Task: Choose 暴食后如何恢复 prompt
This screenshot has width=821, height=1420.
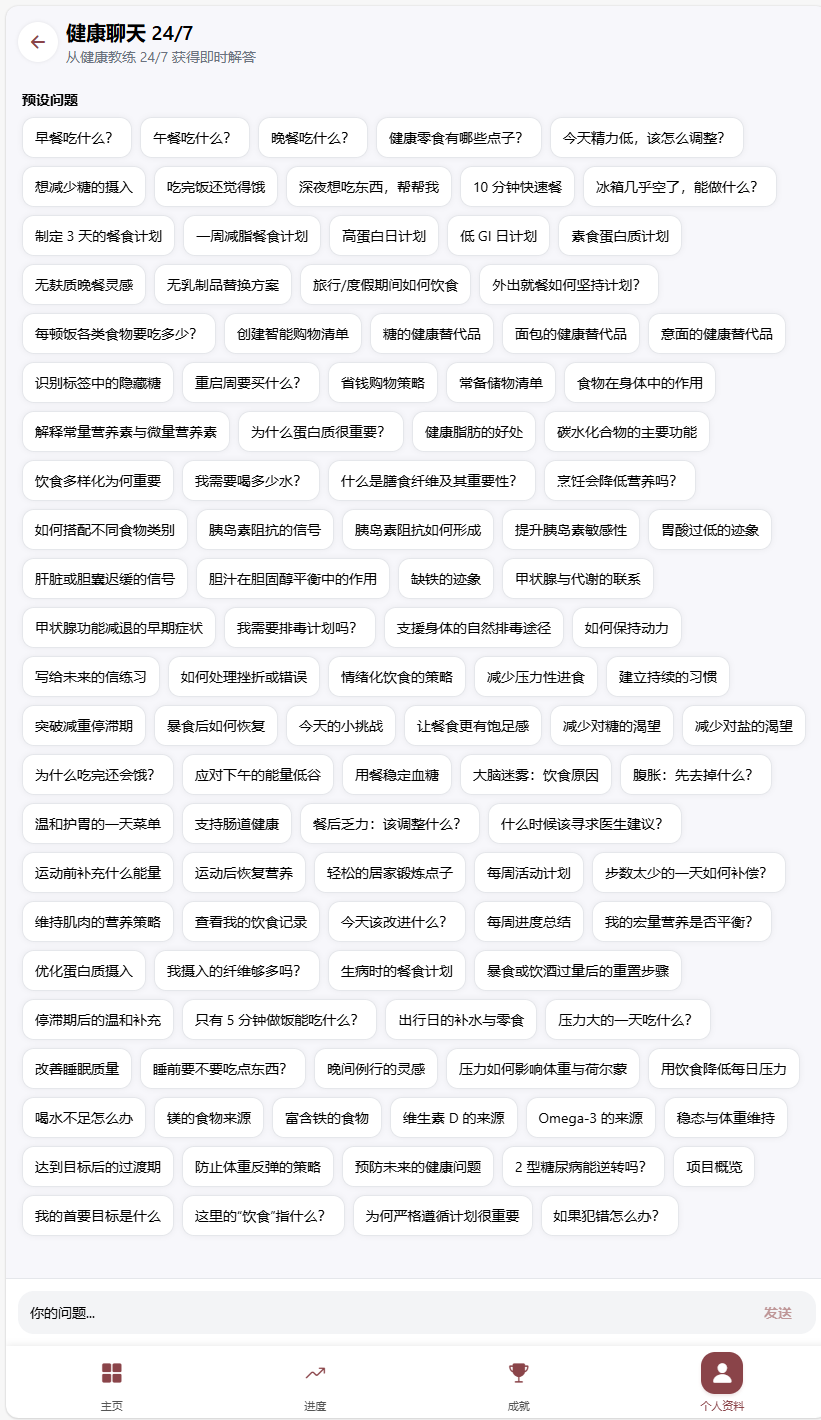Action: tap(215, 725)
